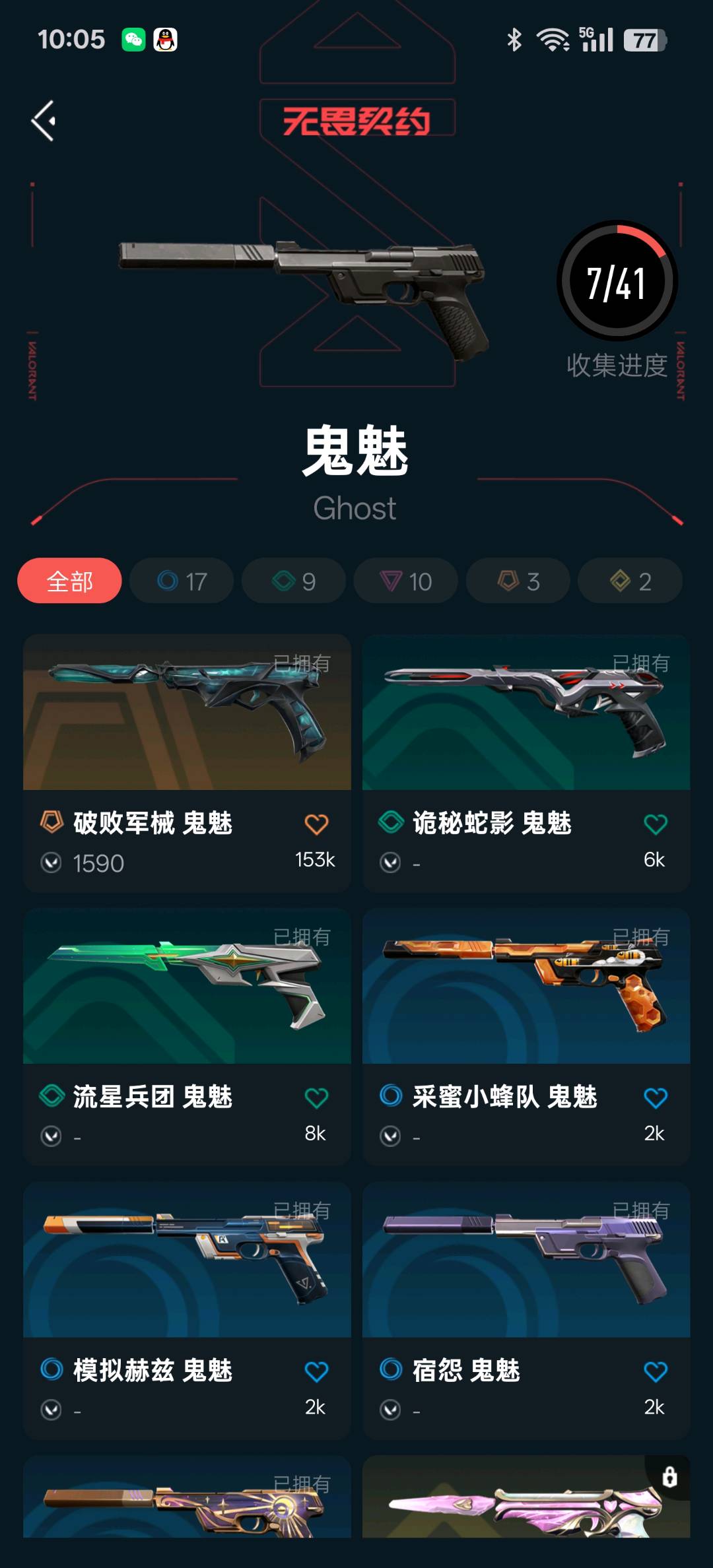This screenshot has width=713, height=1568.
Task: Open the 流星兵团 鬼魅 skin card
Action: [187, 987]
